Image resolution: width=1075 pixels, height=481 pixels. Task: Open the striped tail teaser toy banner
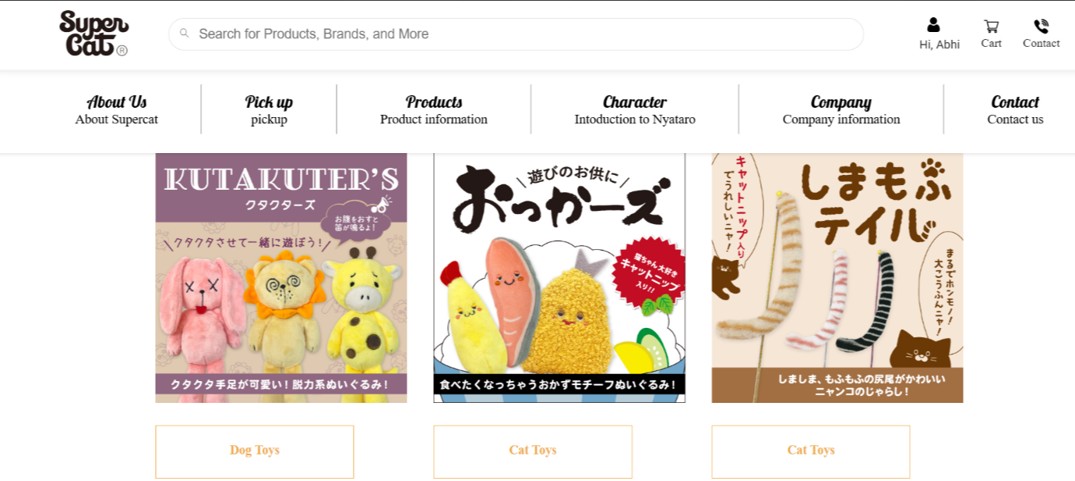click(x=837, y=278)
